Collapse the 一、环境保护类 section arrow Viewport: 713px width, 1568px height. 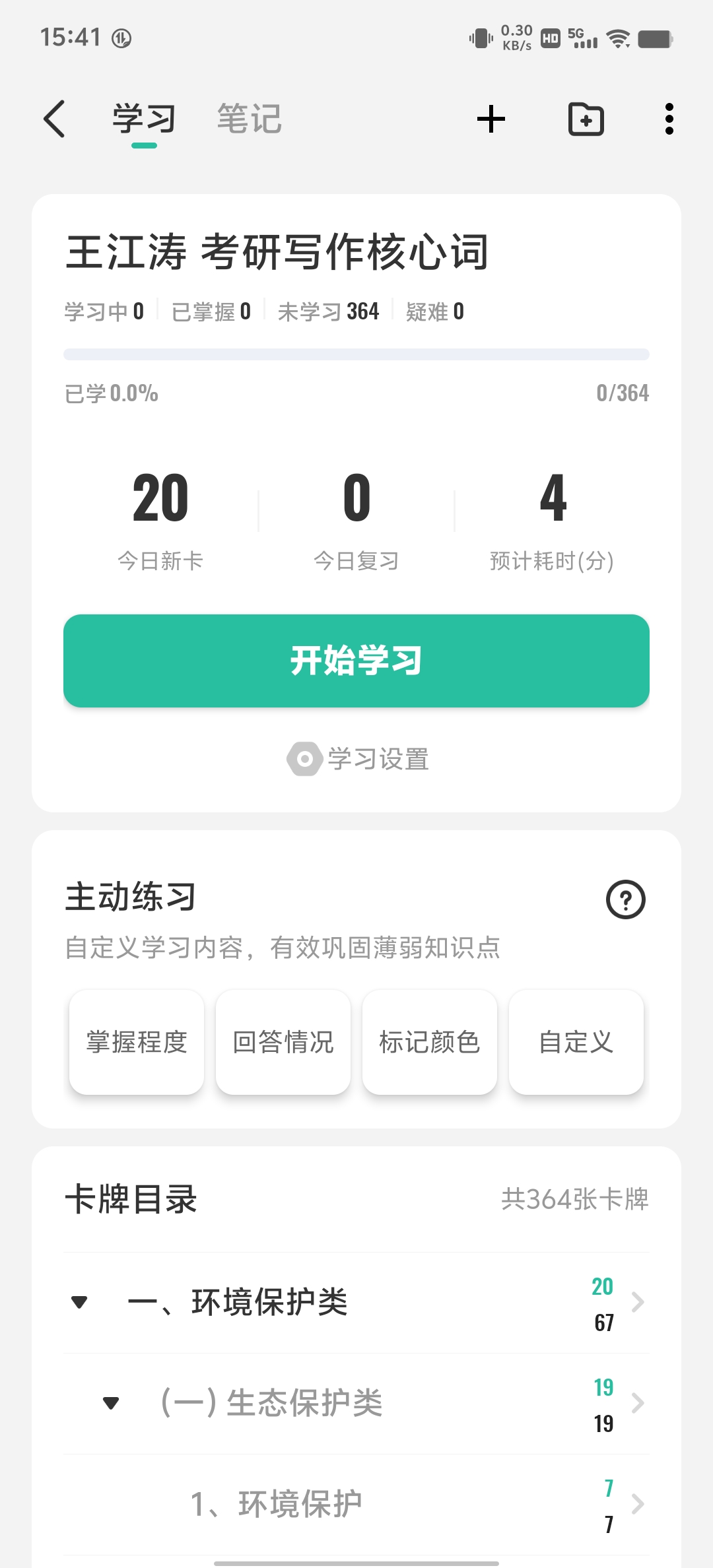tap(79, 1303)
